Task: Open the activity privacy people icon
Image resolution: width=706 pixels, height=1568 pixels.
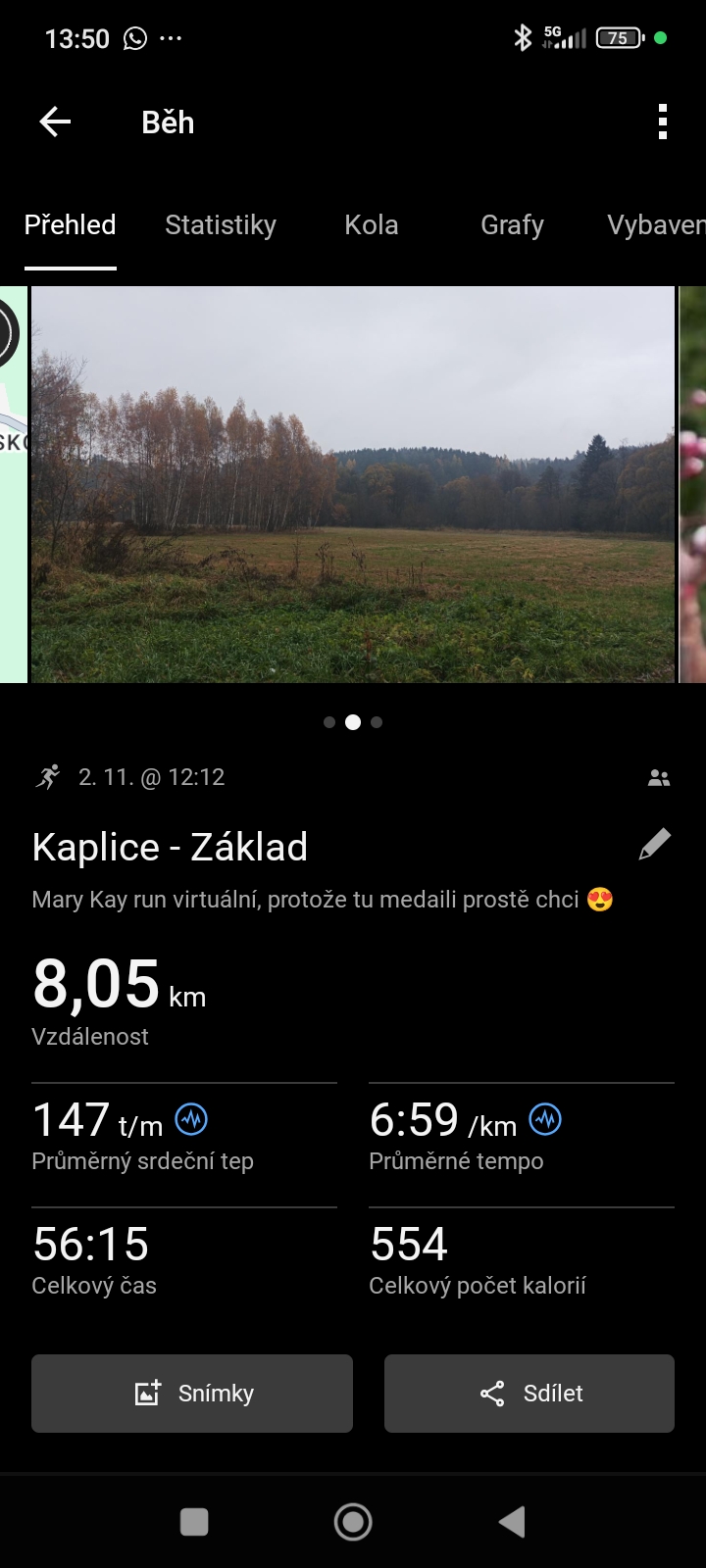Action: [x=659, y=778]
